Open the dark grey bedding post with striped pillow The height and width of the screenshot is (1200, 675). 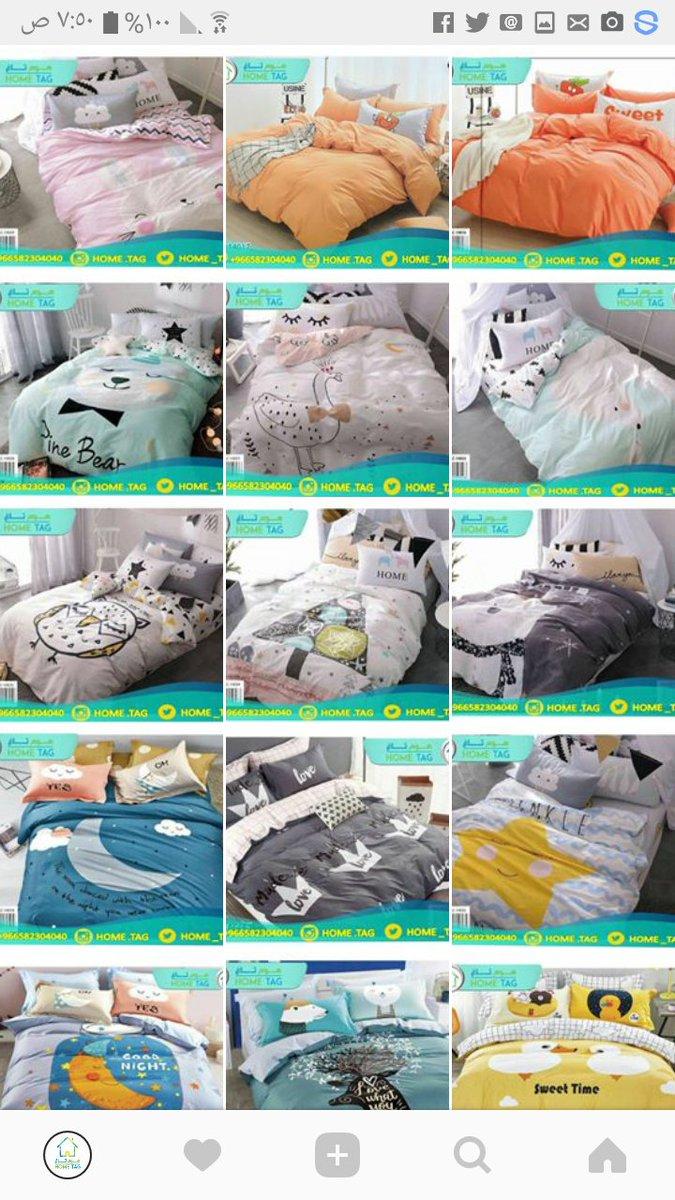click(563, 615)
